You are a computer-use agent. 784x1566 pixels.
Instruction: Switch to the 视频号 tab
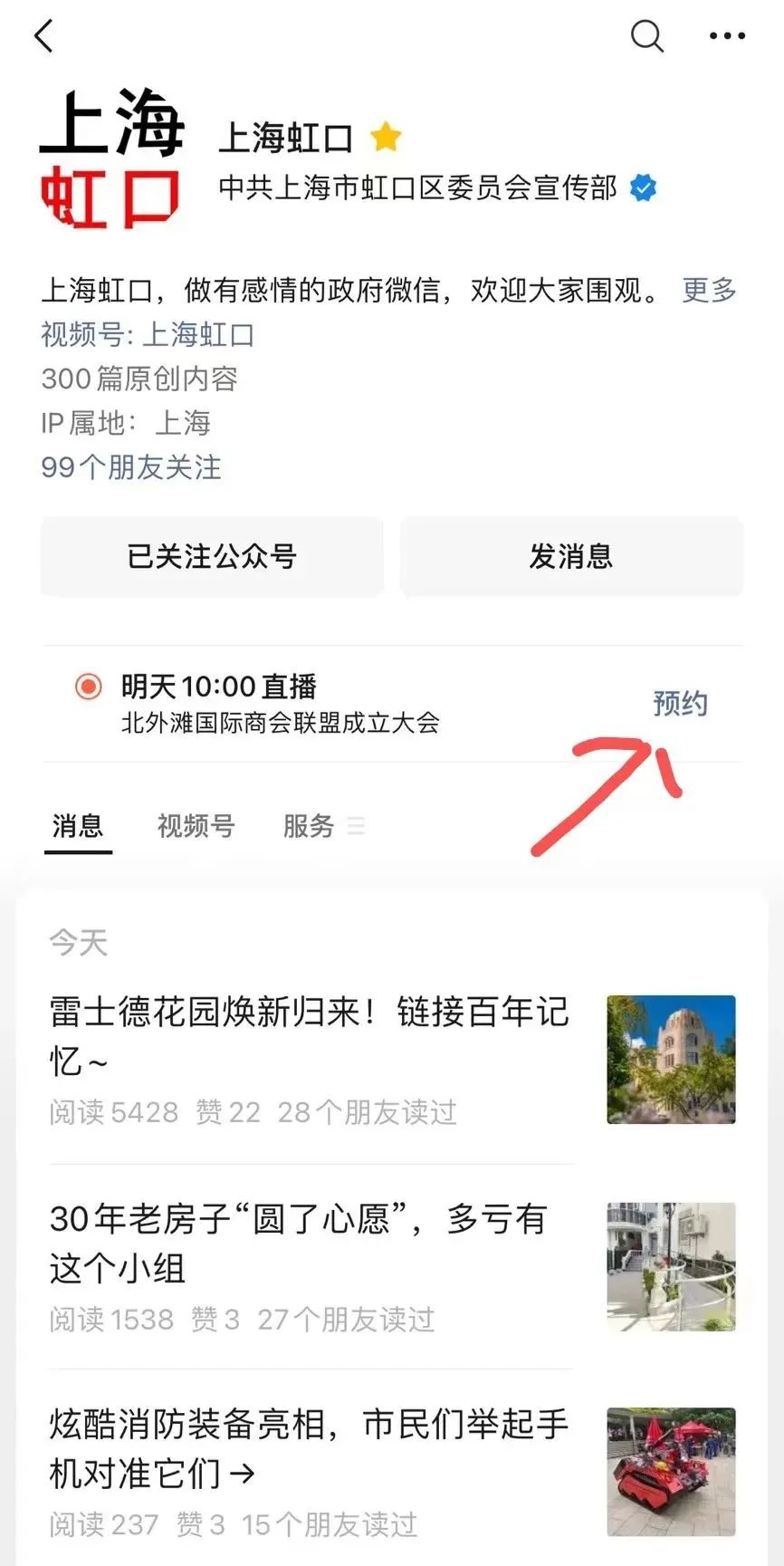click(x=196, y=826)
